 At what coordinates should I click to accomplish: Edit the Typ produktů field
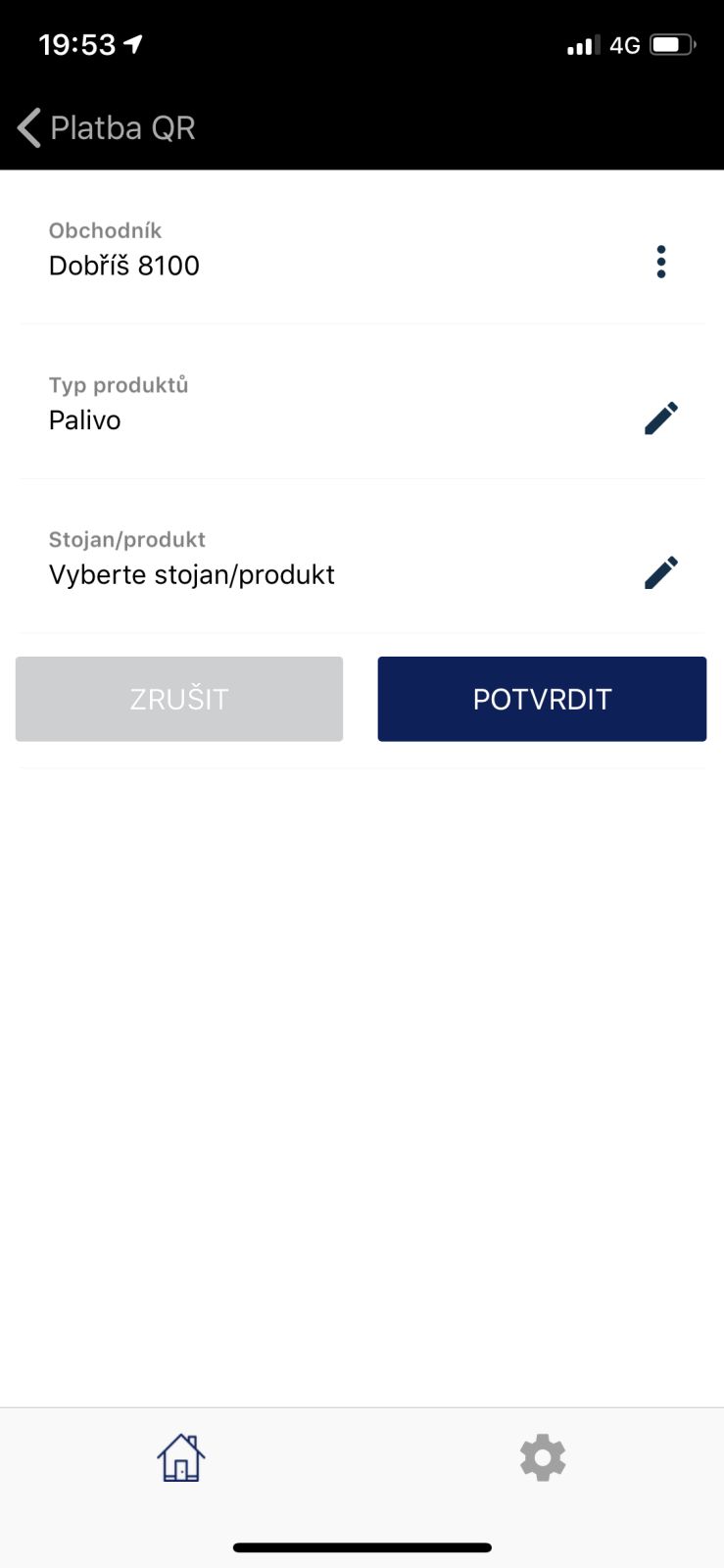661,417
